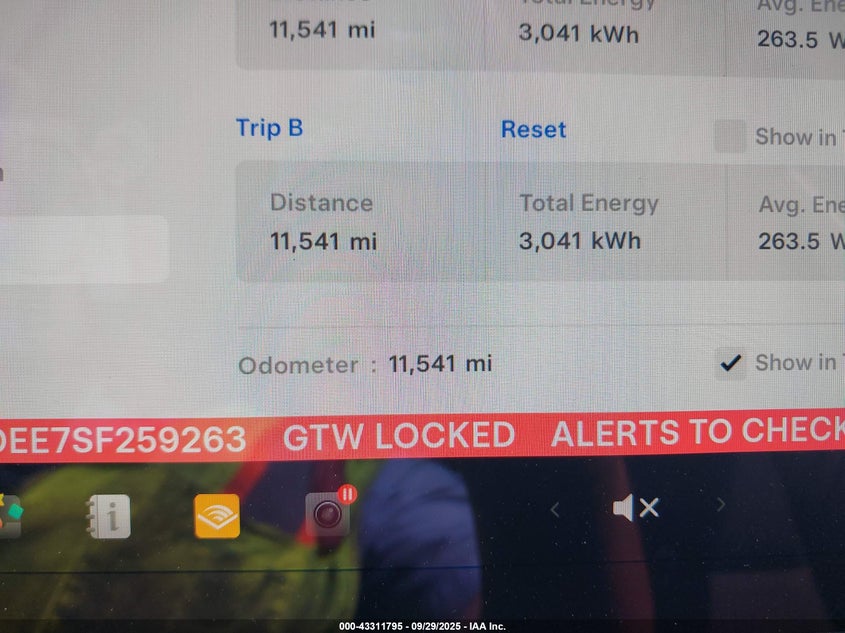
Task: Open the dashcam camera icon
Action: coord(327,514)
